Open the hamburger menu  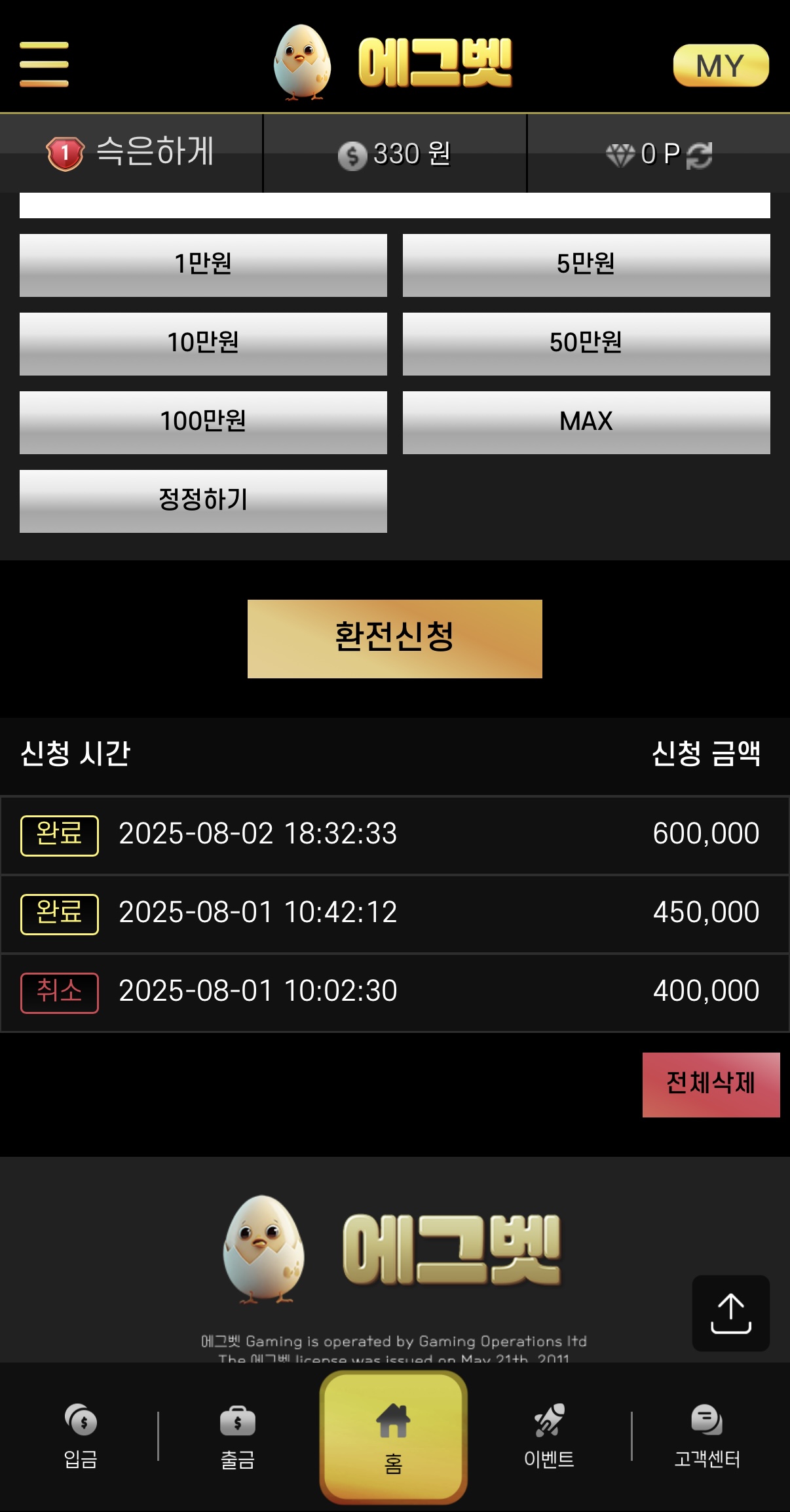[x=44, y=64]
